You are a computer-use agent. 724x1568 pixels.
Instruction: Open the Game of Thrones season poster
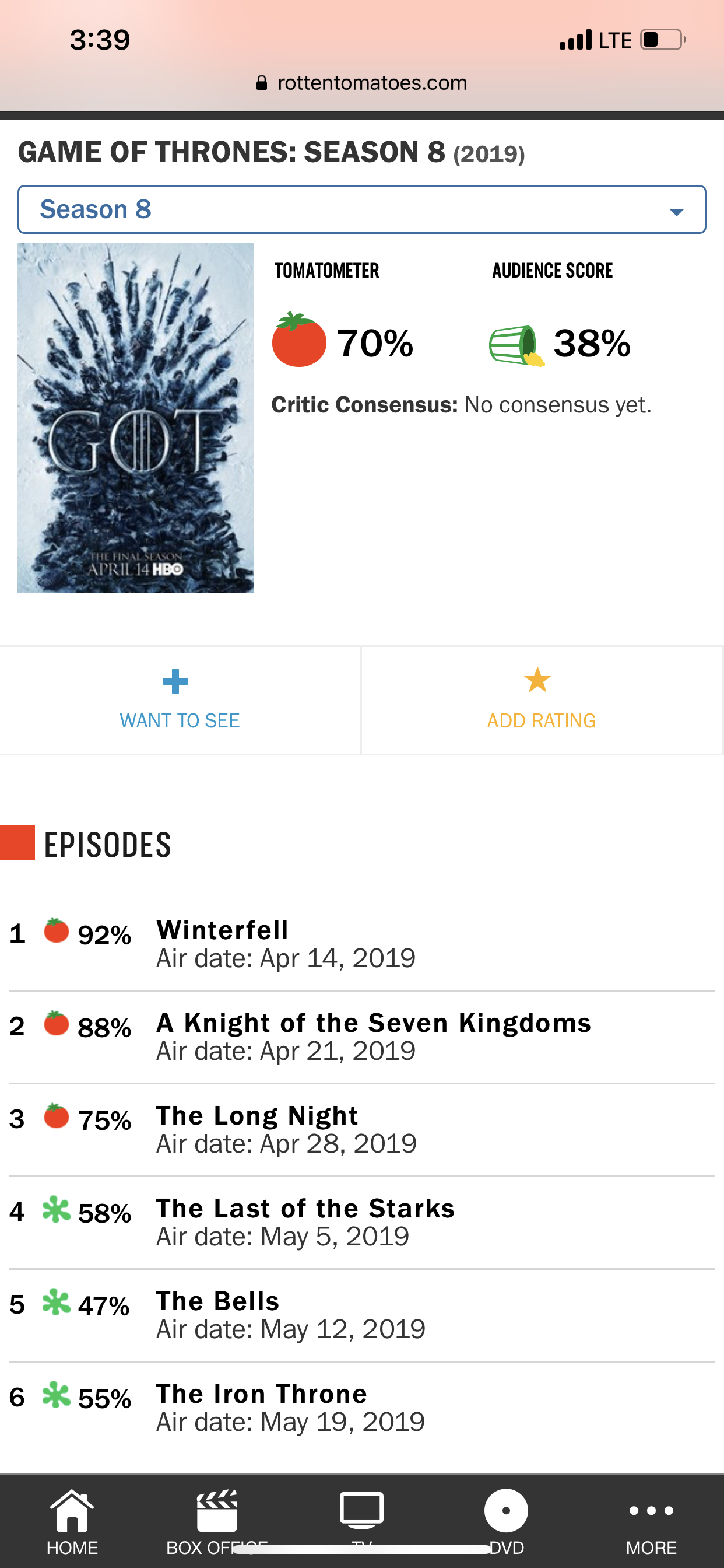pos(136,418)
